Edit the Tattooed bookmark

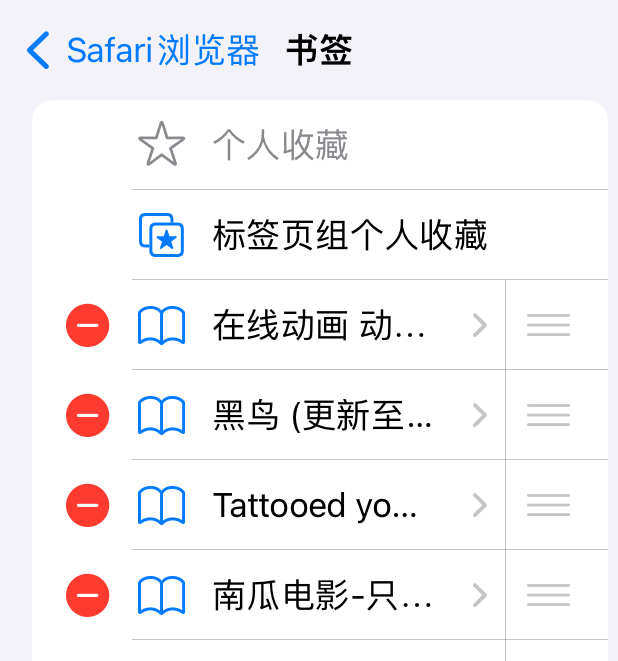click(322, 506)
